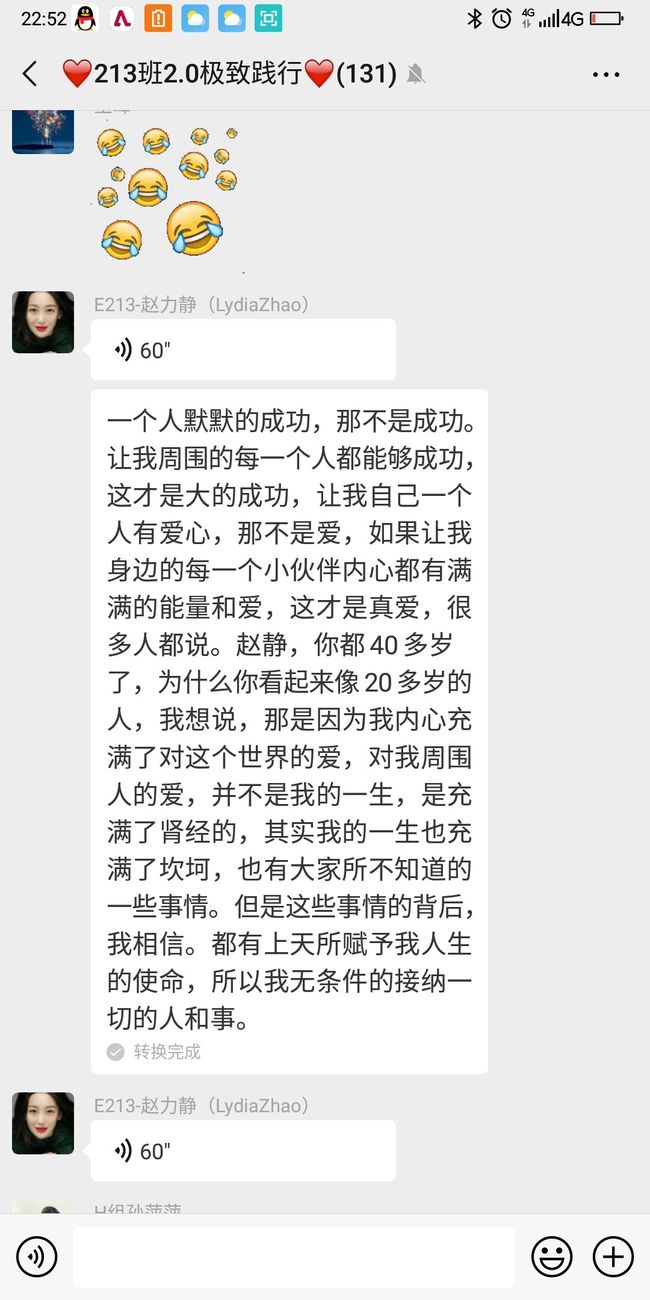Open the plus attachment menu
The height and width of the screenshot is (1300, 650).
coord(613,1256)
